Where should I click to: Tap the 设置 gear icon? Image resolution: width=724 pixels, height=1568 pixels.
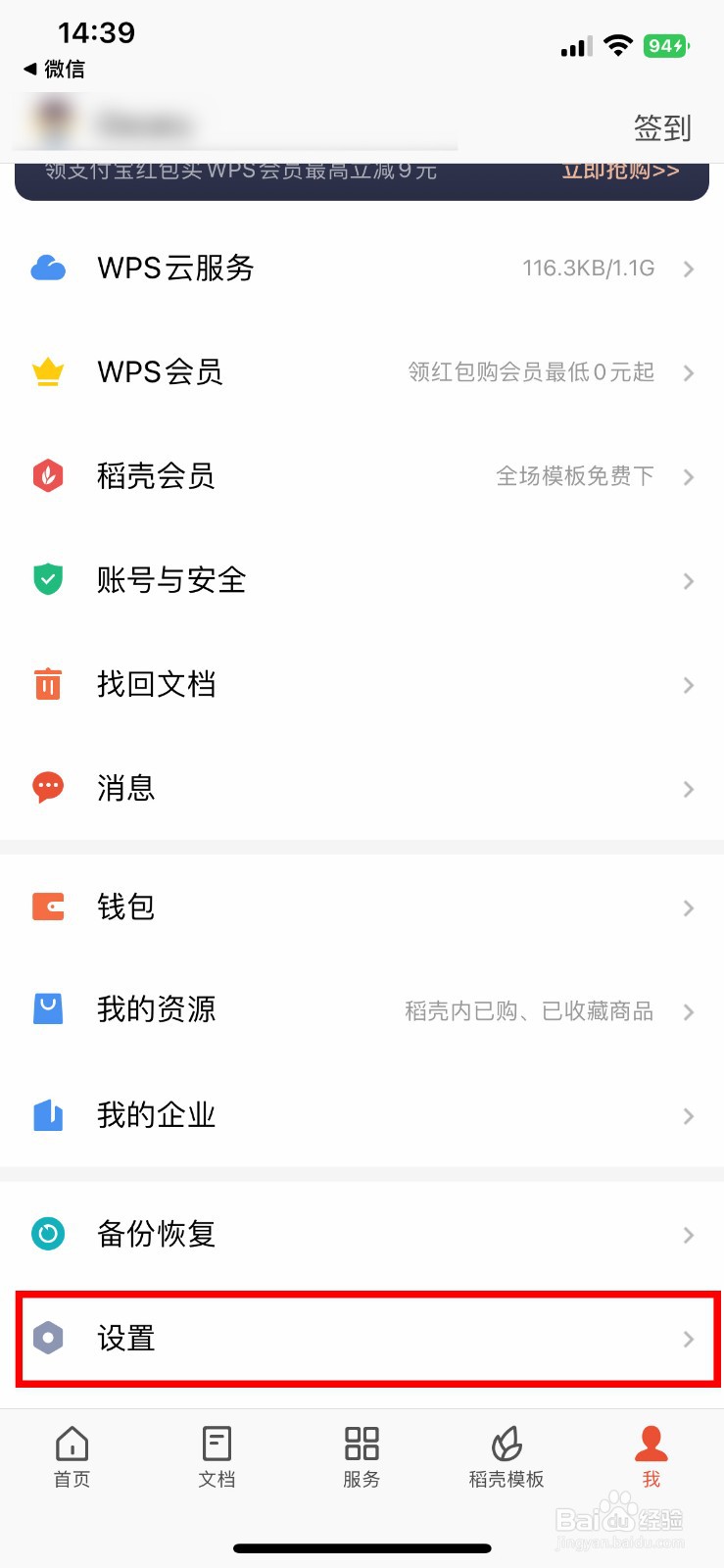click(x=47, y=1340)
